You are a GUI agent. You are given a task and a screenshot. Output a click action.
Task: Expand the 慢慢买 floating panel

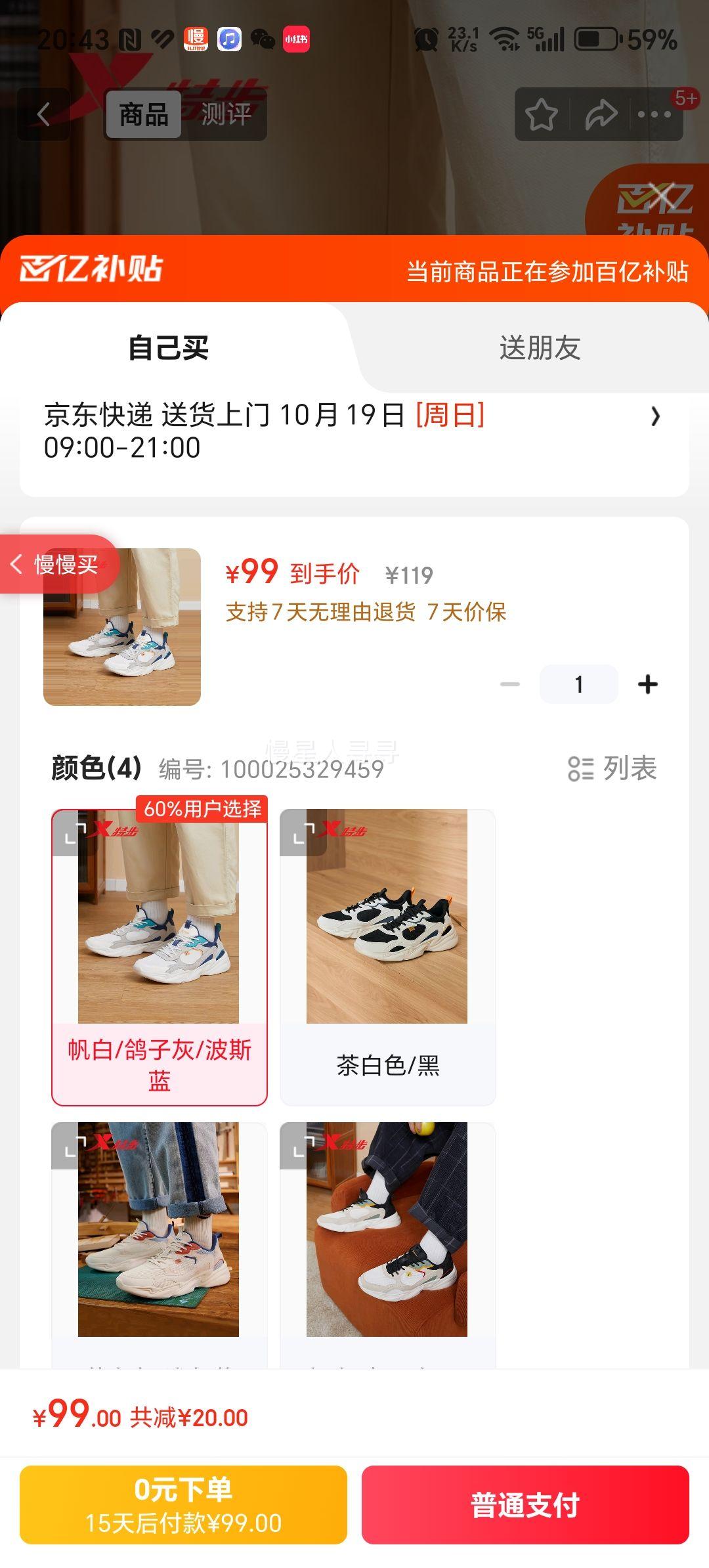[x=58, y=564]
